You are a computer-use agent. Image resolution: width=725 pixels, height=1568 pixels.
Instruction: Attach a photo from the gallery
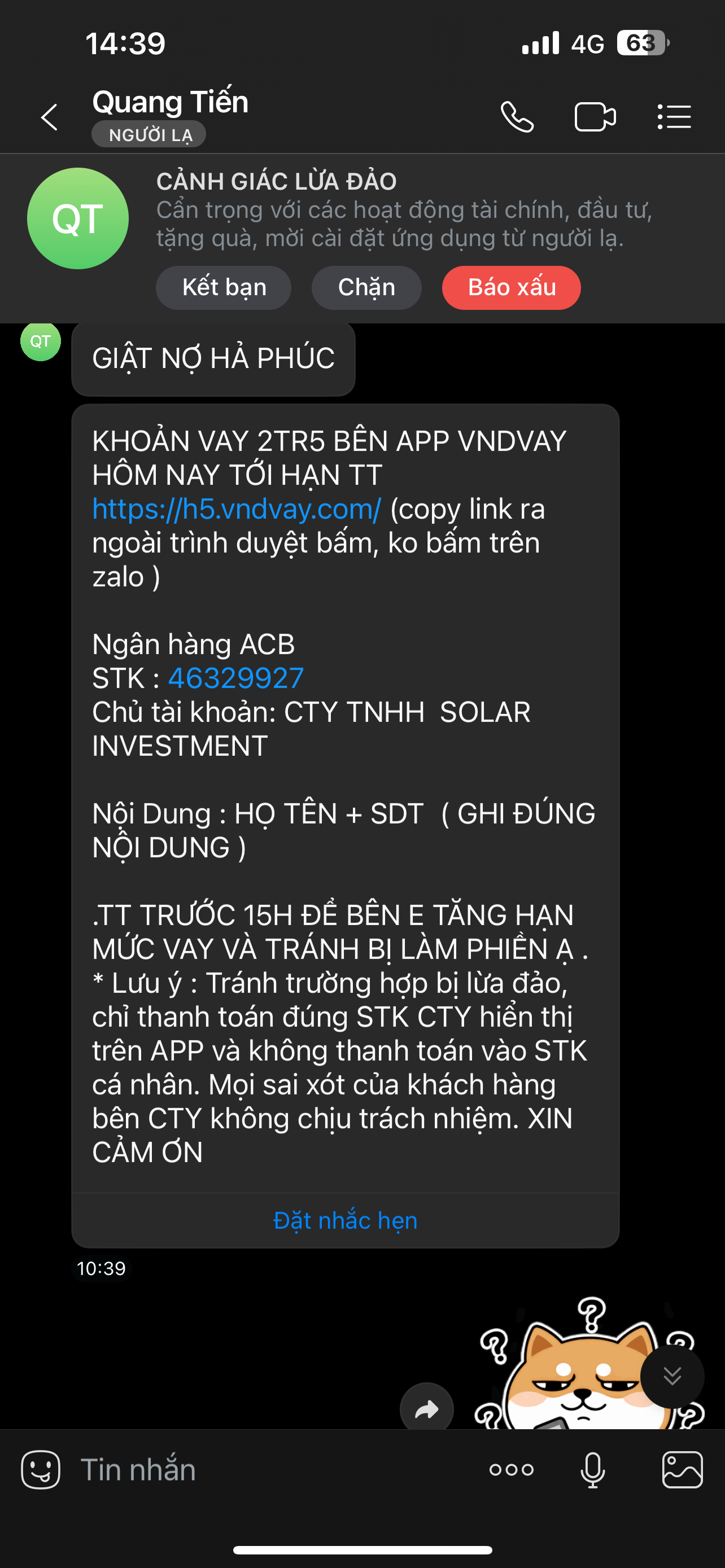coord(682,1470)
